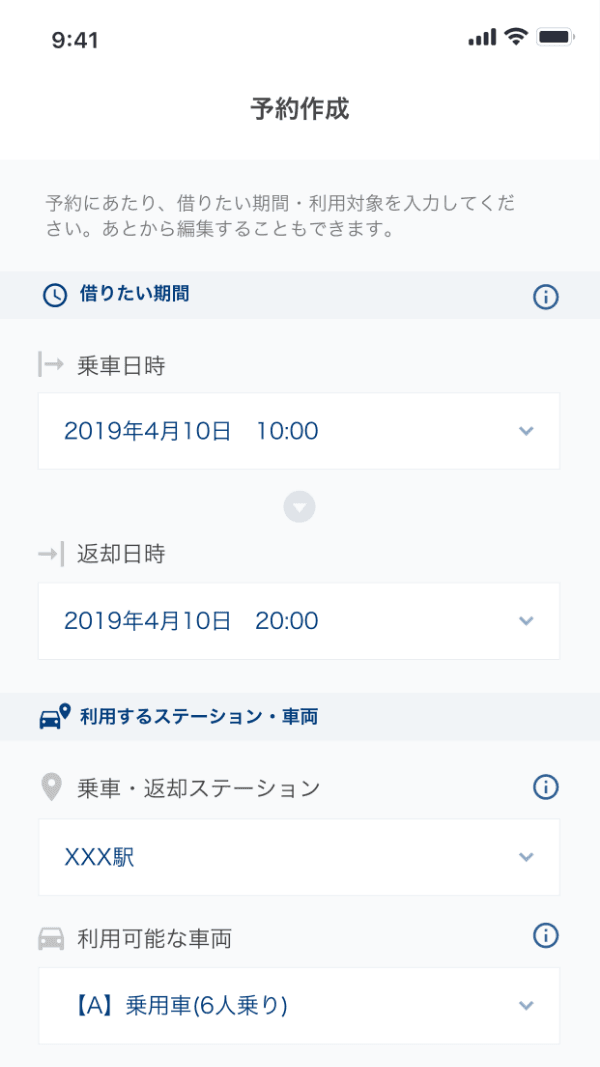This screenshot has height=1067, width=600.
Task: View info about 利用可能な車両
Action: (545, 936)
